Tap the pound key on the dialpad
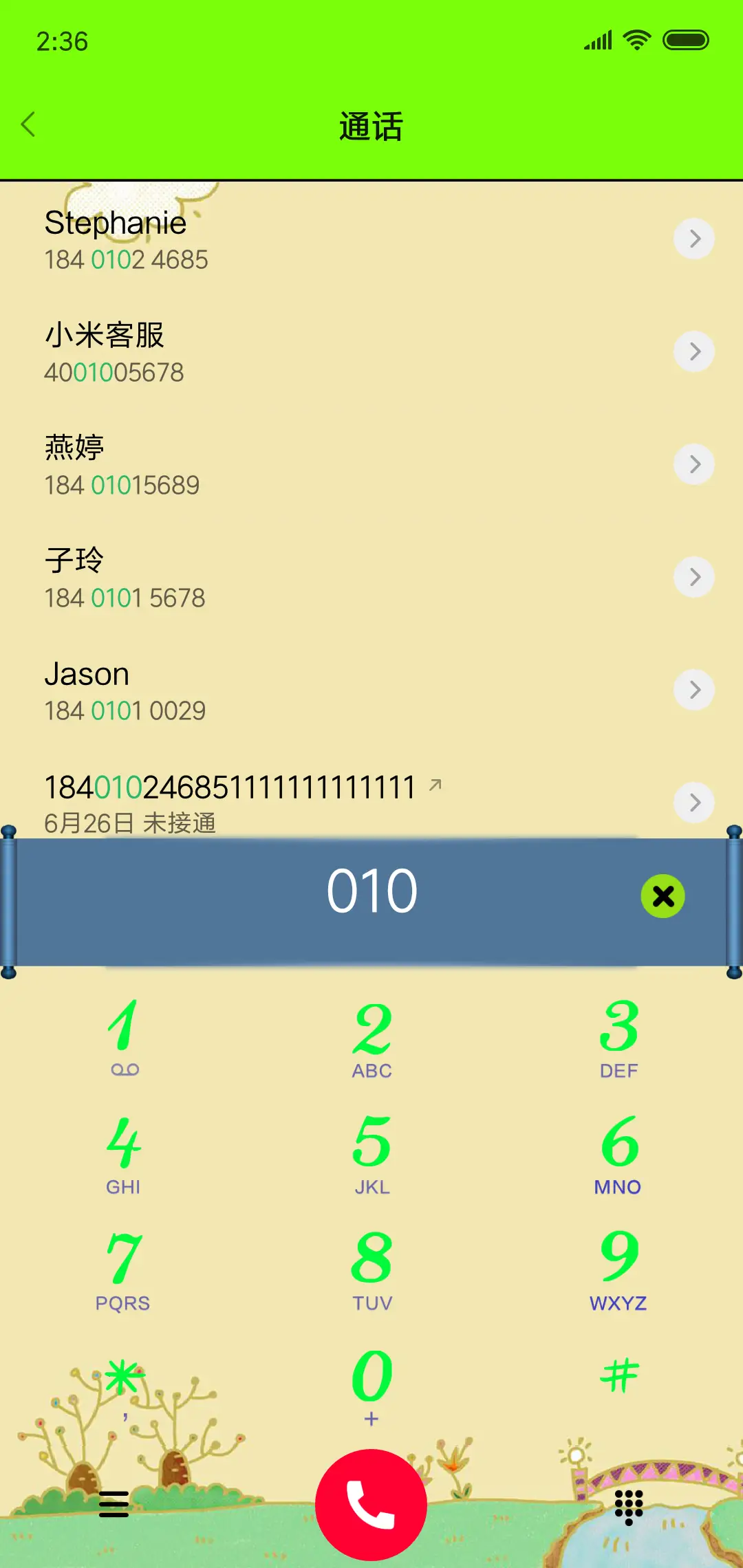This screenshot has width=743, height=1568. pyautogui.click(x=618, y=1375)
